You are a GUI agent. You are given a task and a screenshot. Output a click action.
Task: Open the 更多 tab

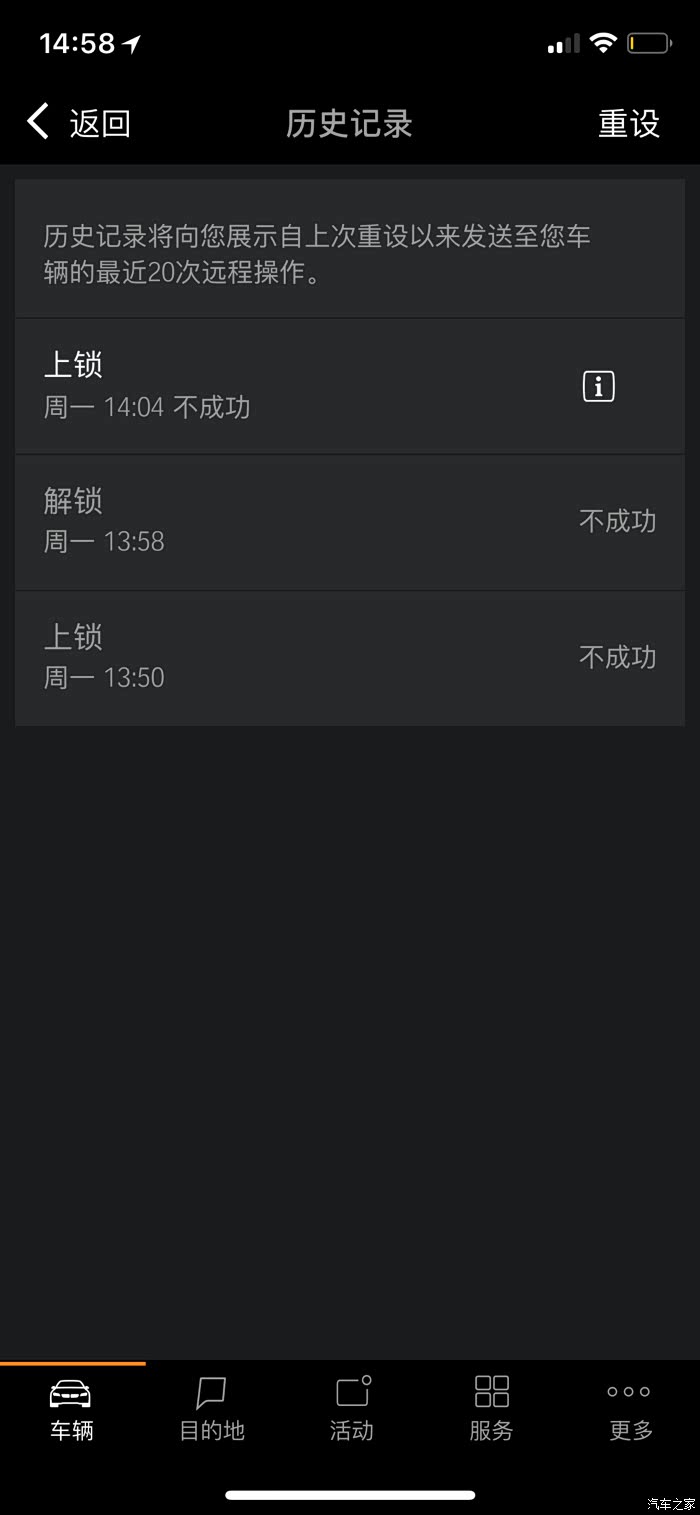tap(630, 1408)
